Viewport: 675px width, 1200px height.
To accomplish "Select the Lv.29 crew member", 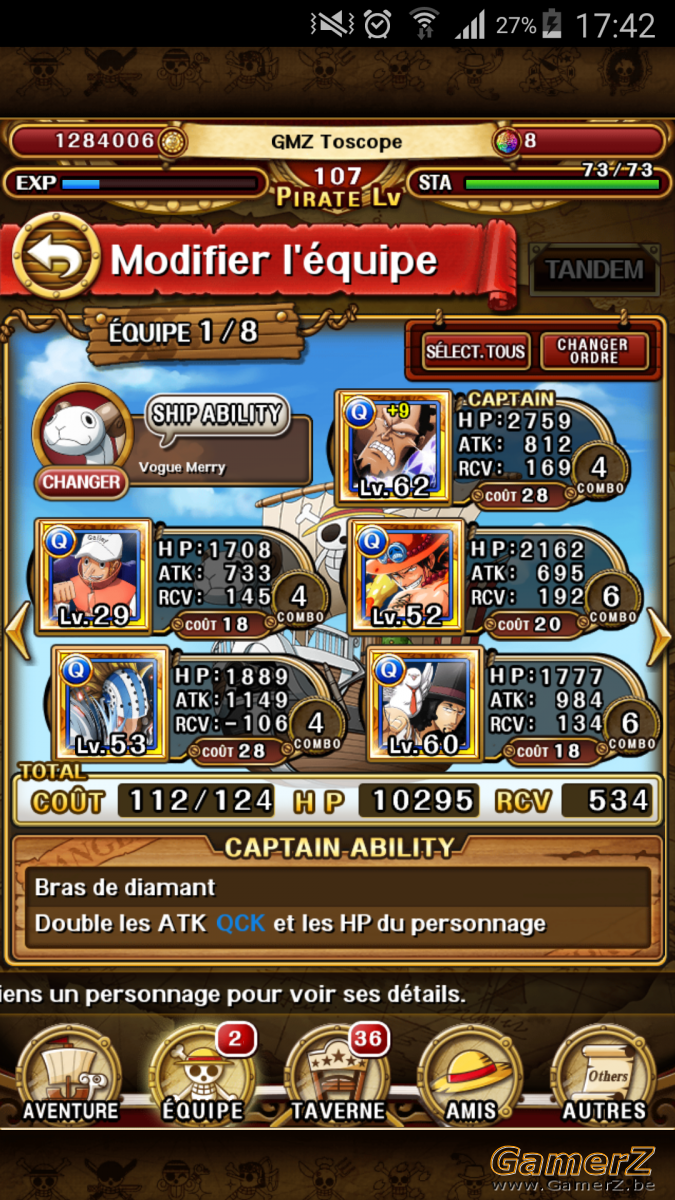I will (x=94, y=575).
